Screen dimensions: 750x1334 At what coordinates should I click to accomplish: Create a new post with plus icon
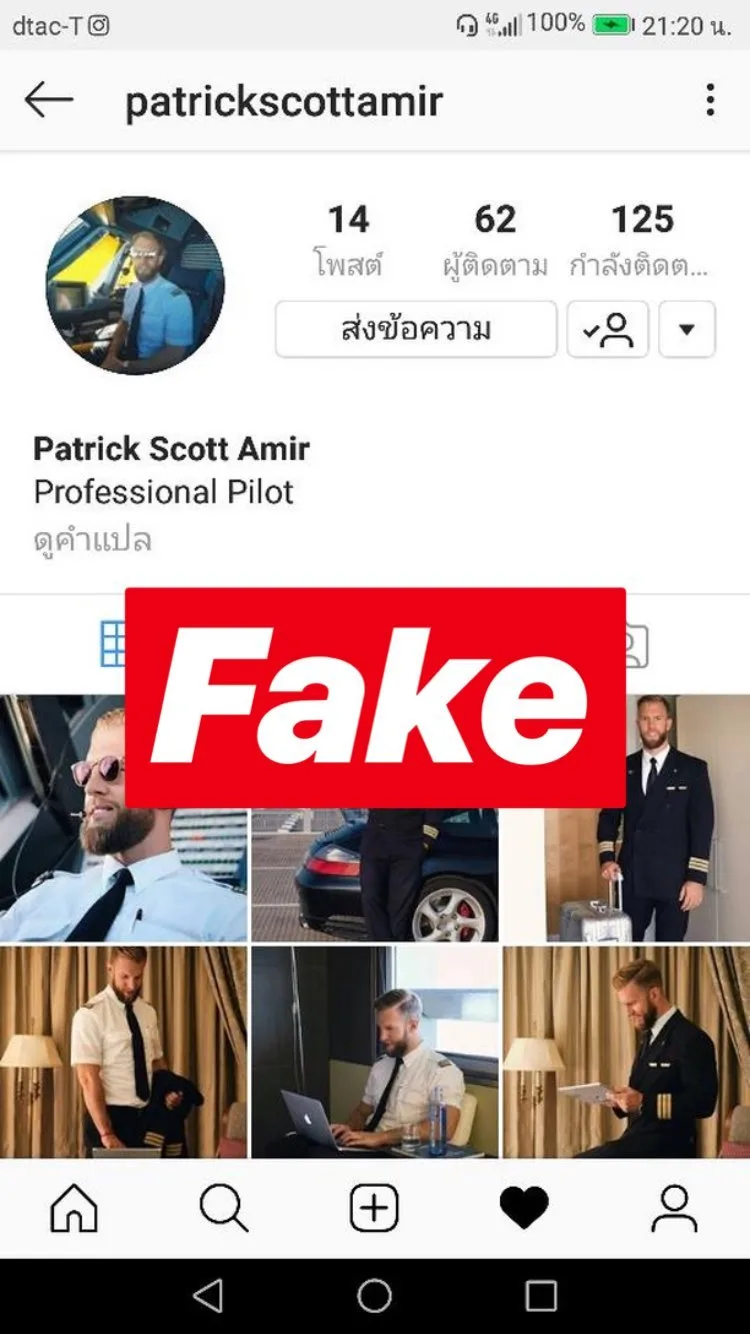[374, 1209]
